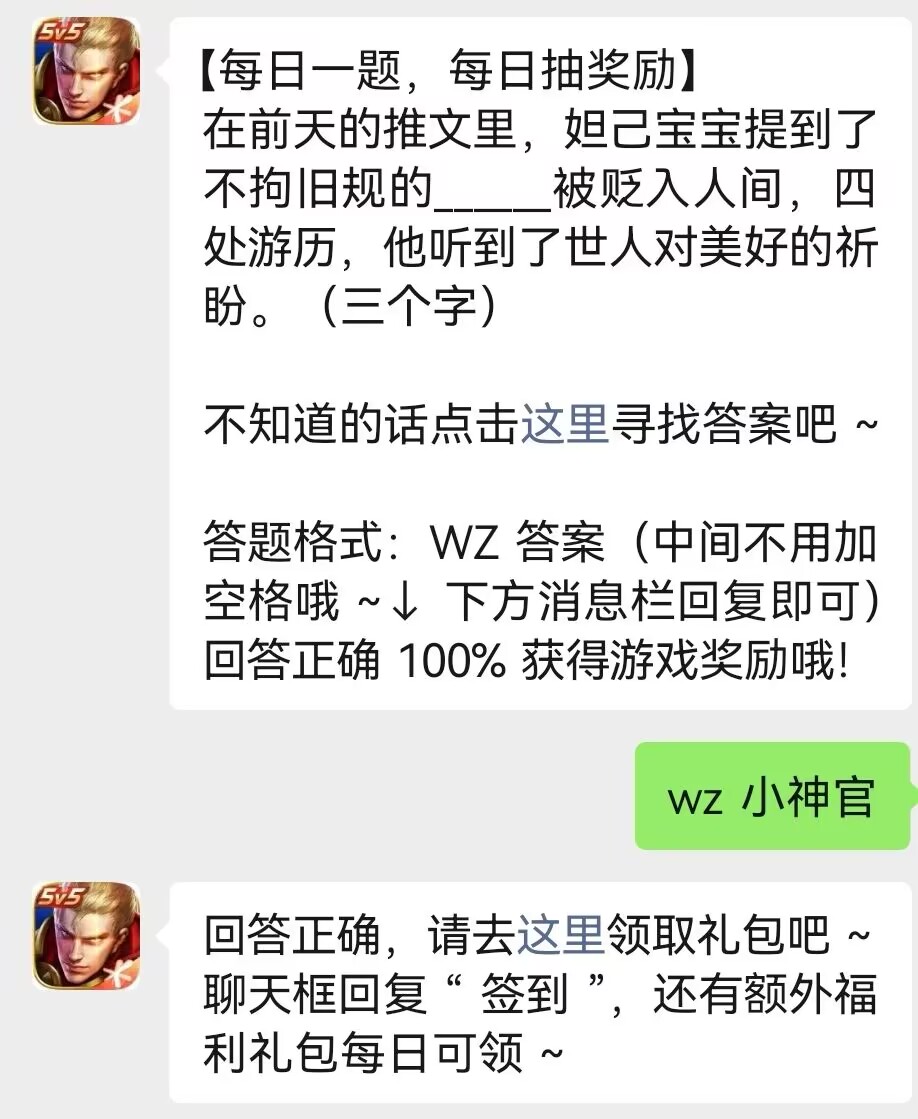Viewport: 918px width, 1119px height.
Task: Open the 这里 link to find the answer
Action: pyautogui.click(x=565, y=427)
